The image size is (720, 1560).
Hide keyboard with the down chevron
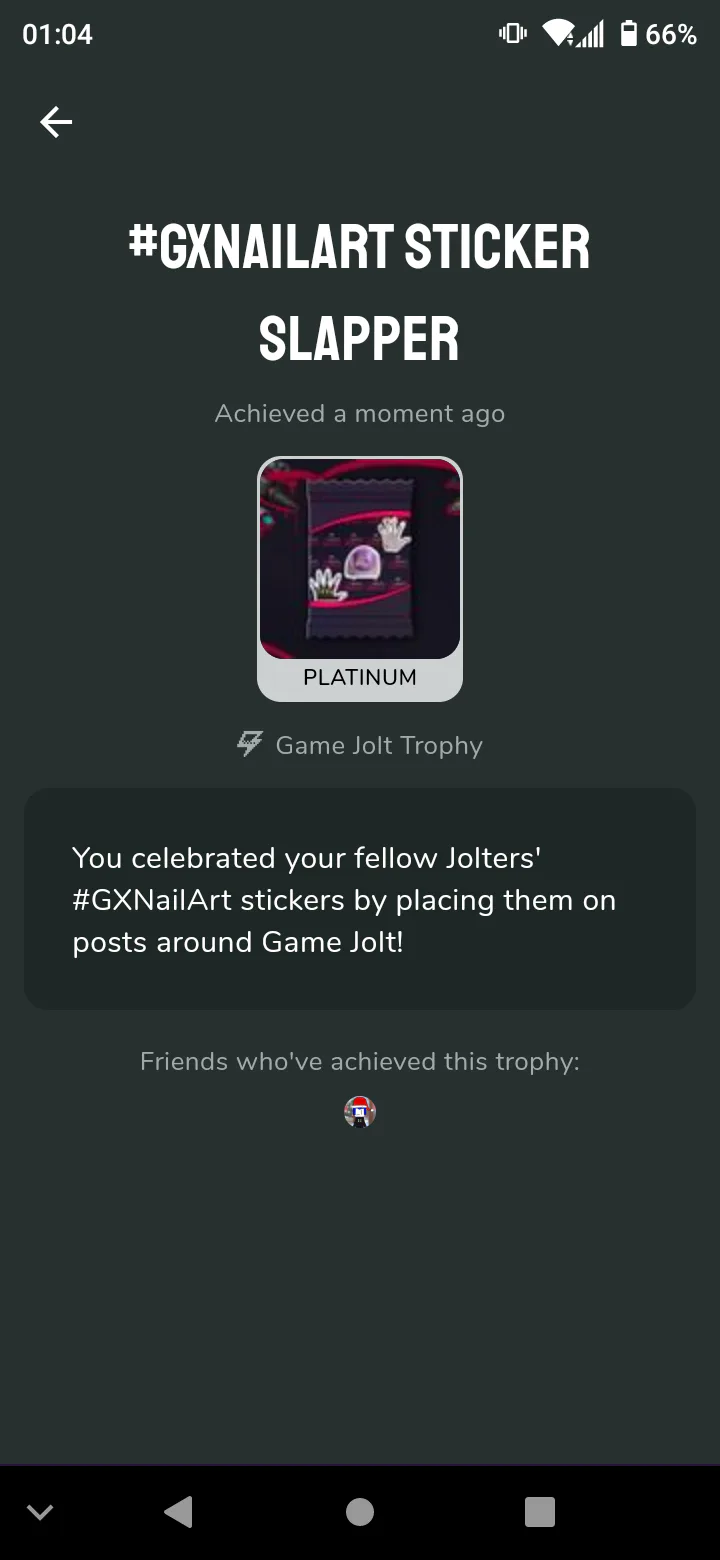[40, 1512]
